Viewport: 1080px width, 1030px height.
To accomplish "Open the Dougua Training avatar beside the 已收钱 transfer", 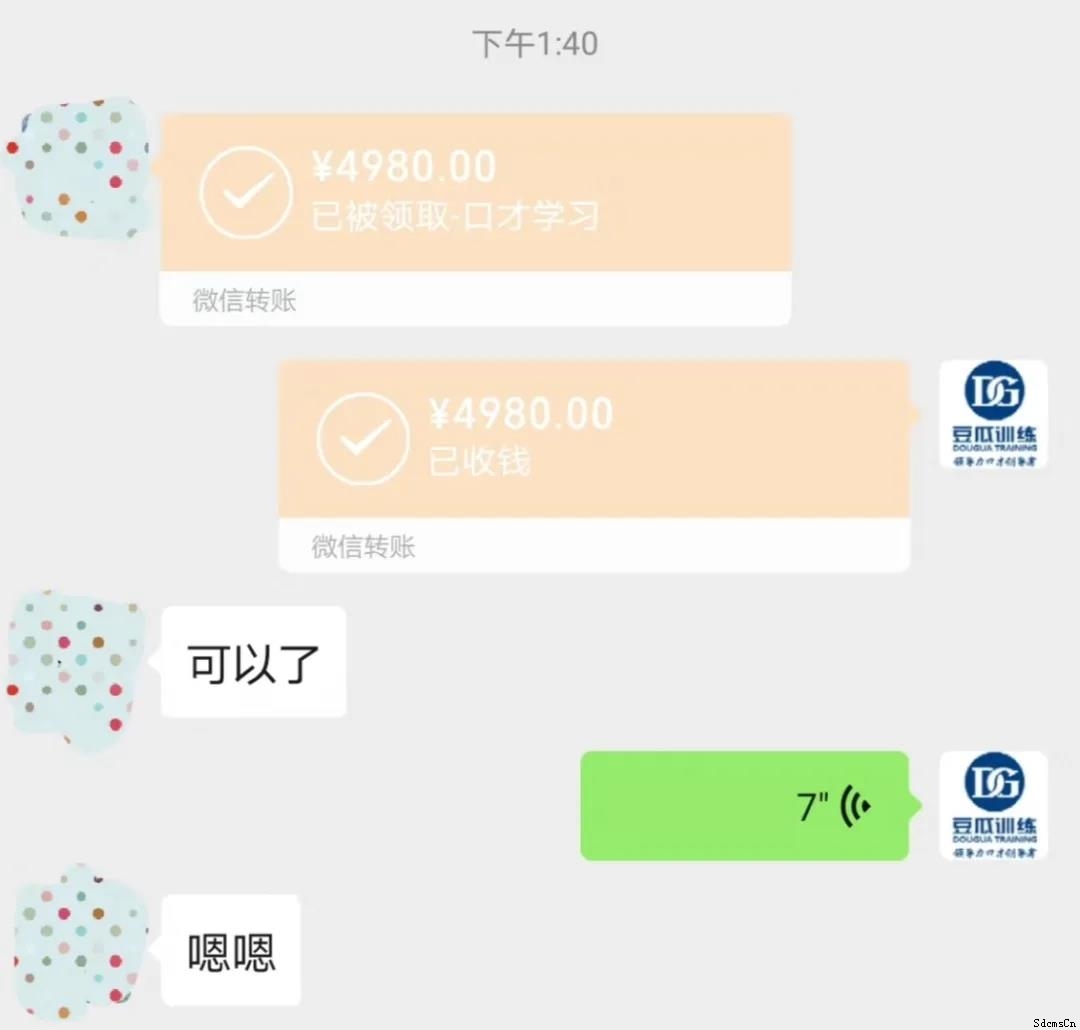I will point(993,415).
